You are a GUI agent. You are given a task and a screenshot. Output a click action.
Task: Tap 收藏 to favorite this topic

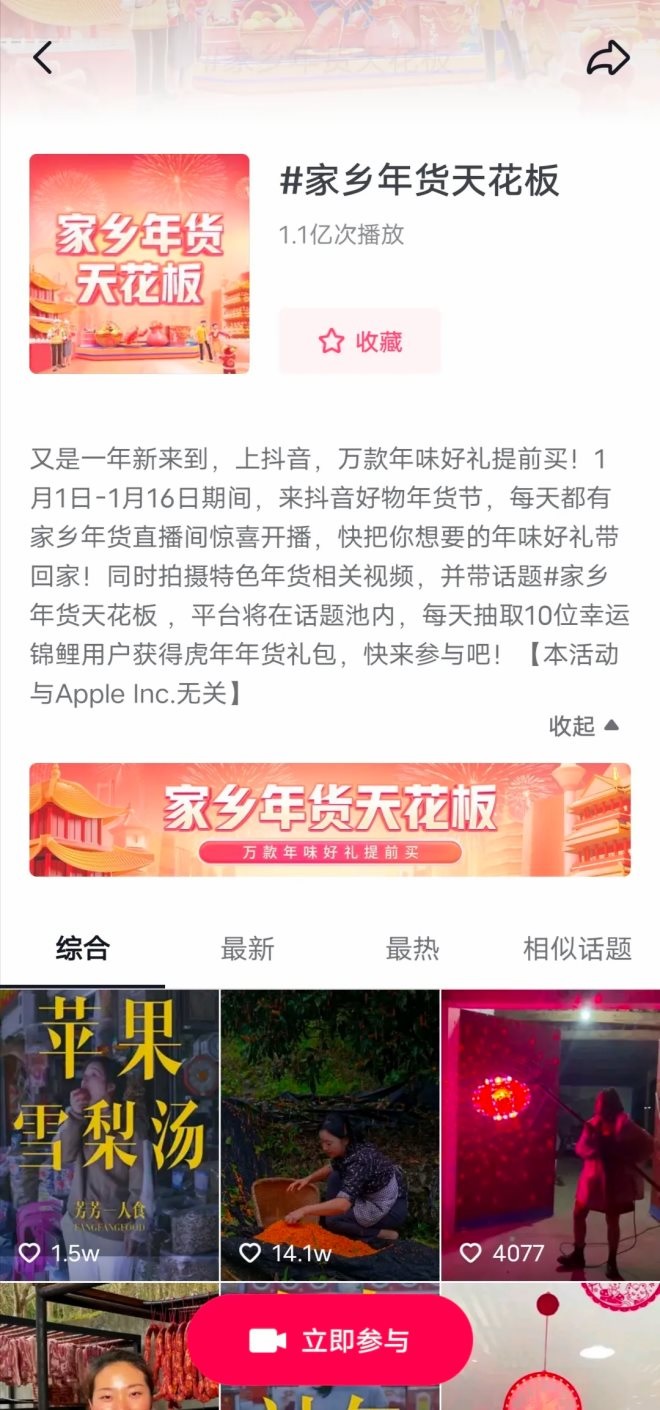click(x=360, y=342)
